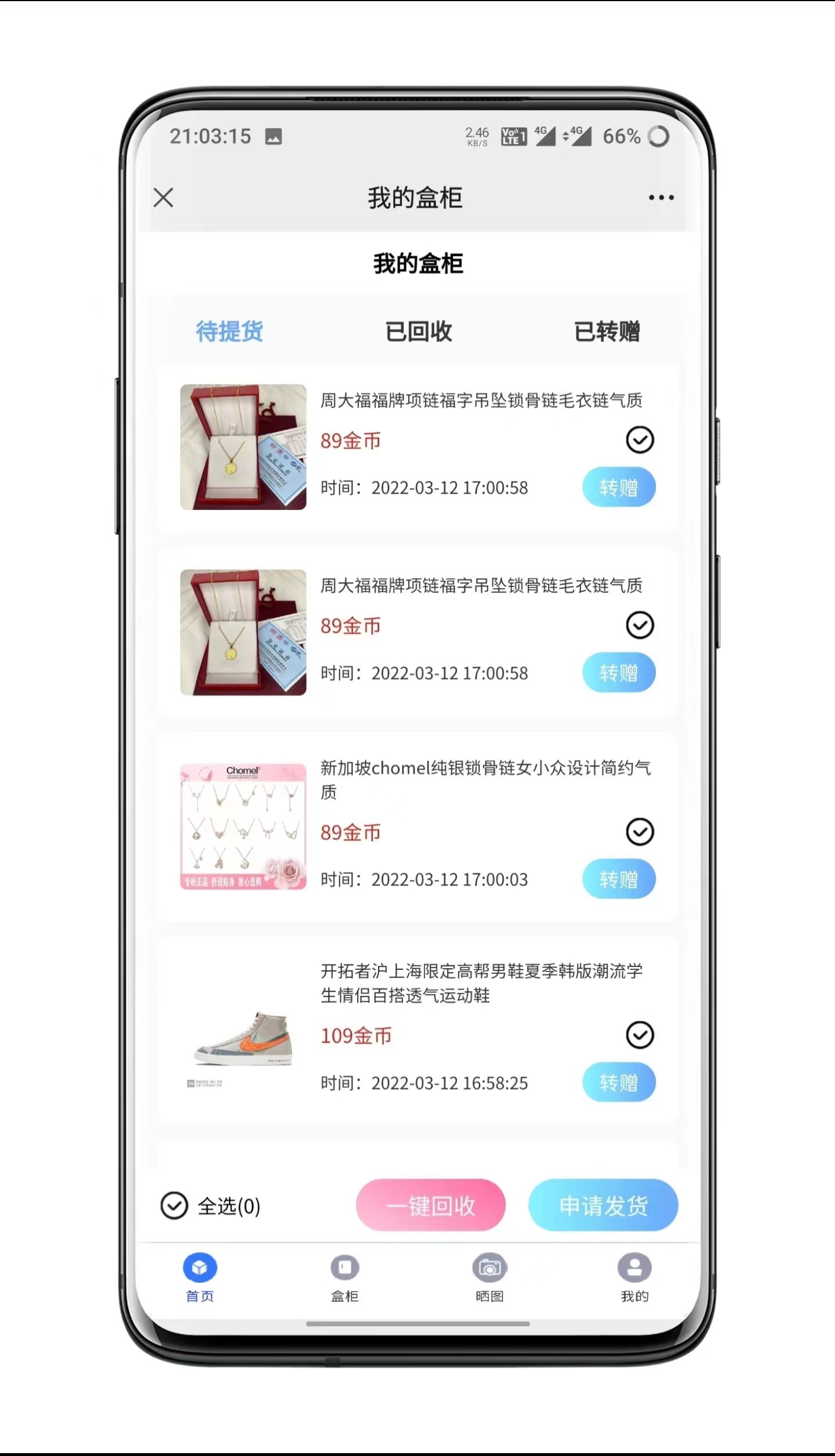Gift the chomel 纯银锁骨链 via 转赠
The width and height of the screenshot is (835, 1456).
coord(619,879)
